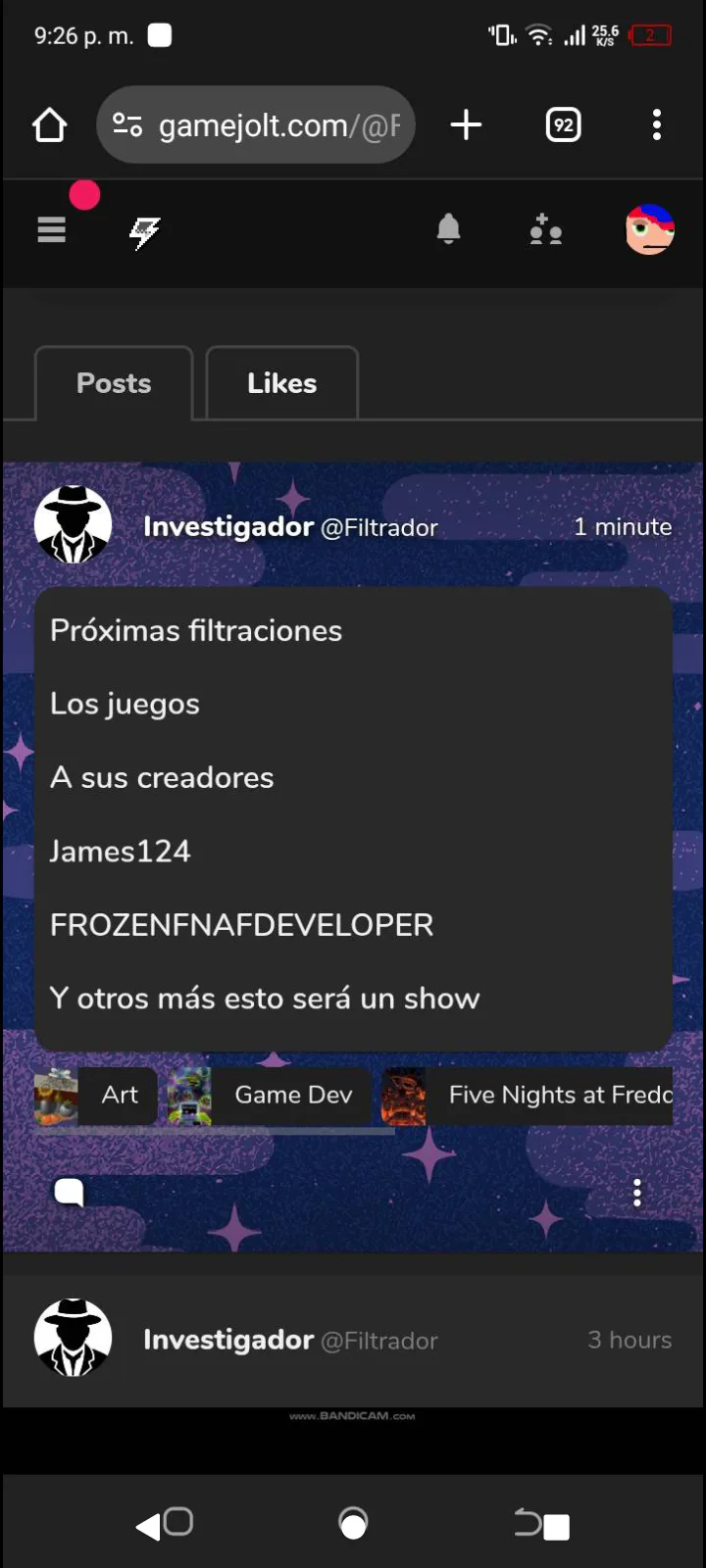Open the notifications bell
The image size is (706, 1568).
[x=448, y=229]
